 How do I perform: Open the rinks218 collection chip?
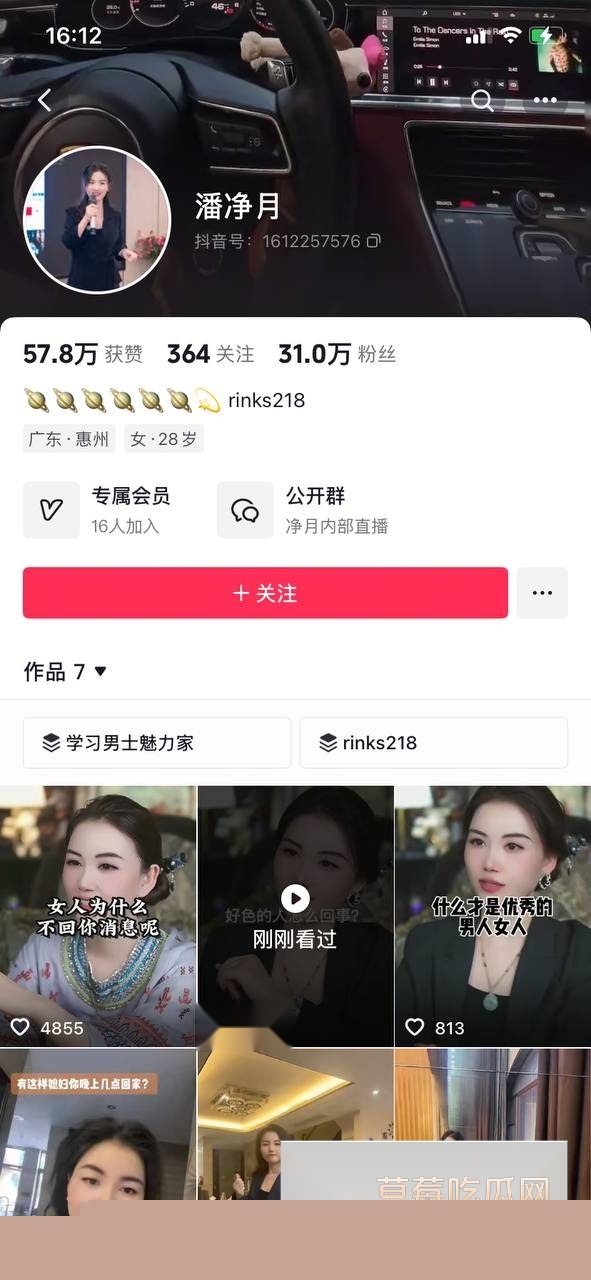tap(434, 743)
